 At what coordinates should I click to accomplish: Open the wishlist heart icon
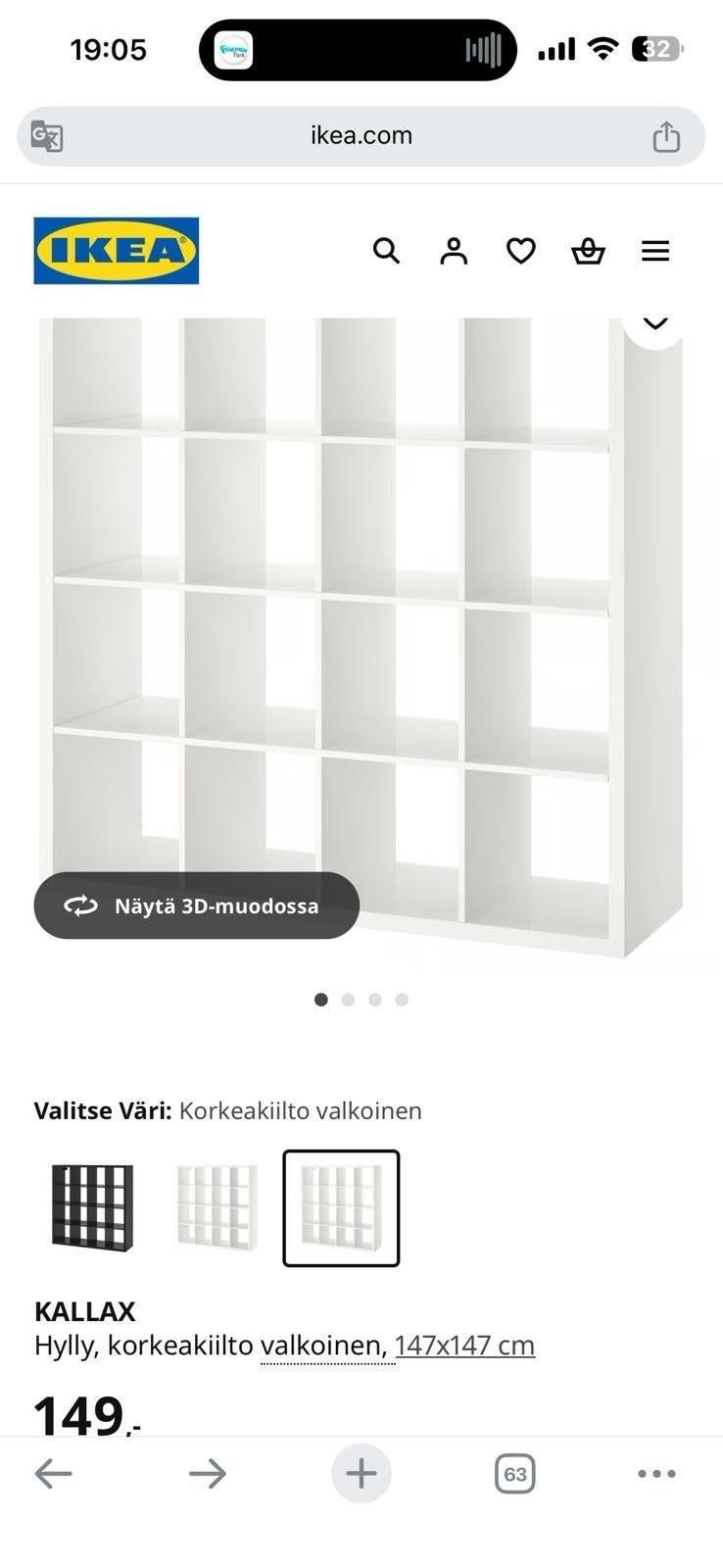pos(520,251)
